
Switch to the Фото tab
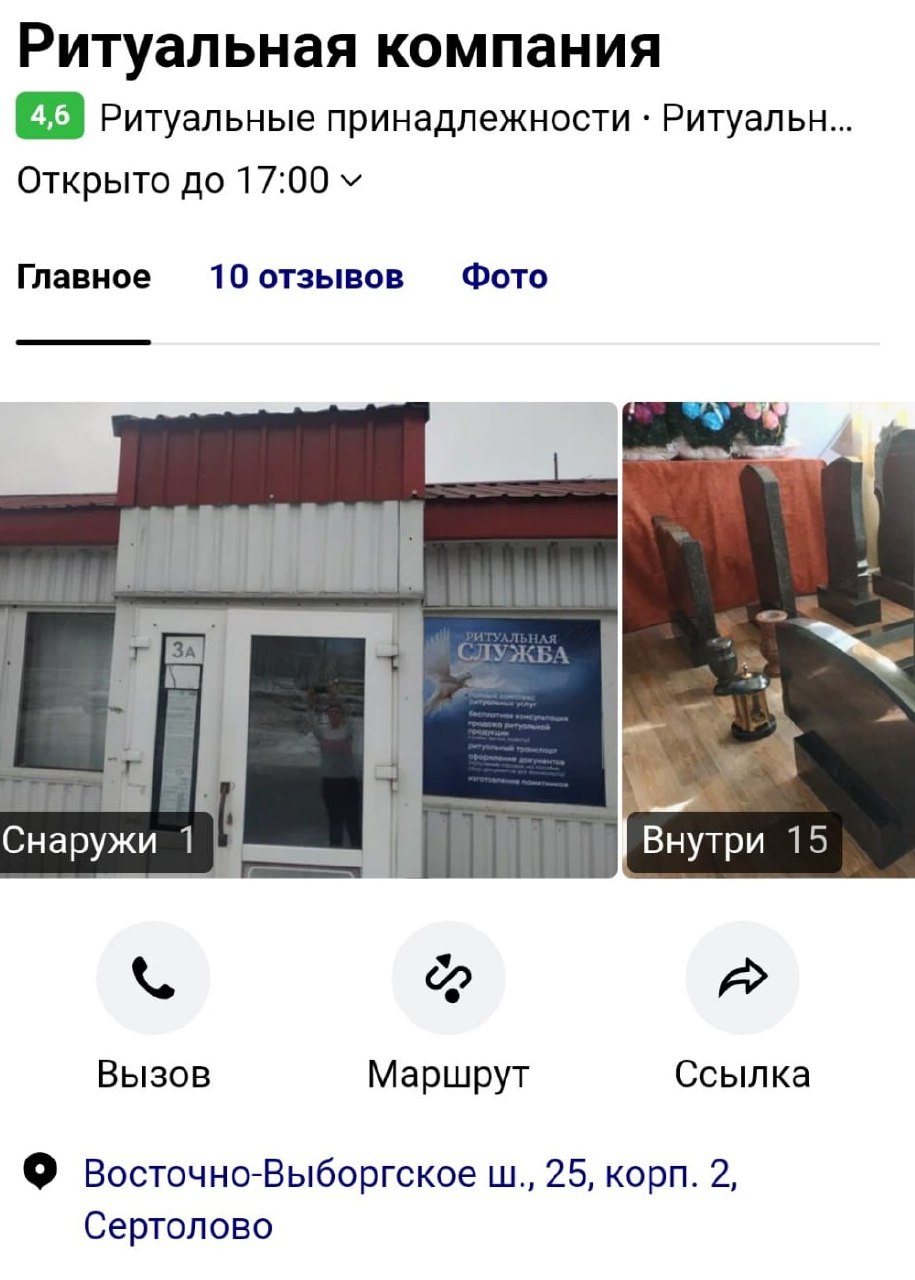click(504, 277)
